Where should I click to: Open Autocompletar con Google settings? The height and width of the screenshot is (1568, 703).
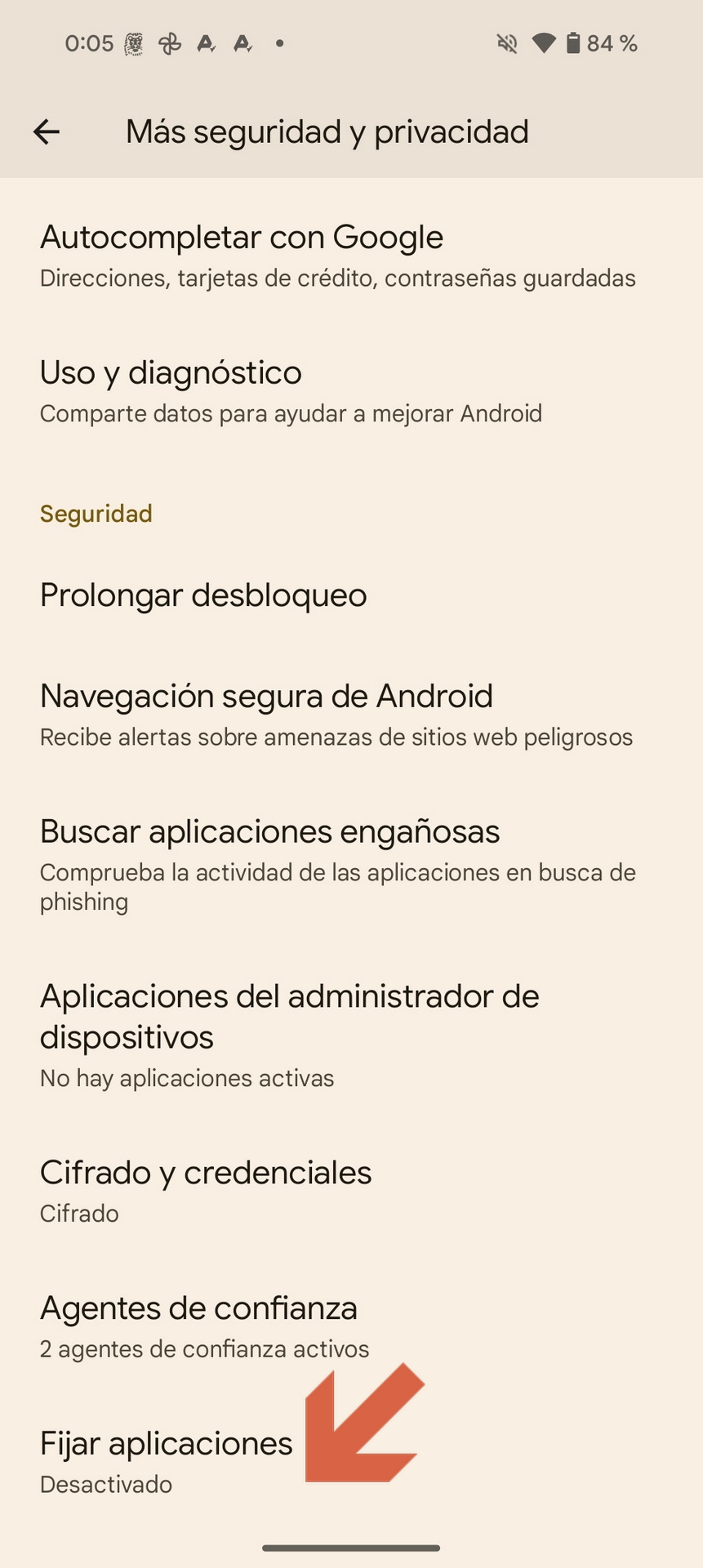point(351,256)
